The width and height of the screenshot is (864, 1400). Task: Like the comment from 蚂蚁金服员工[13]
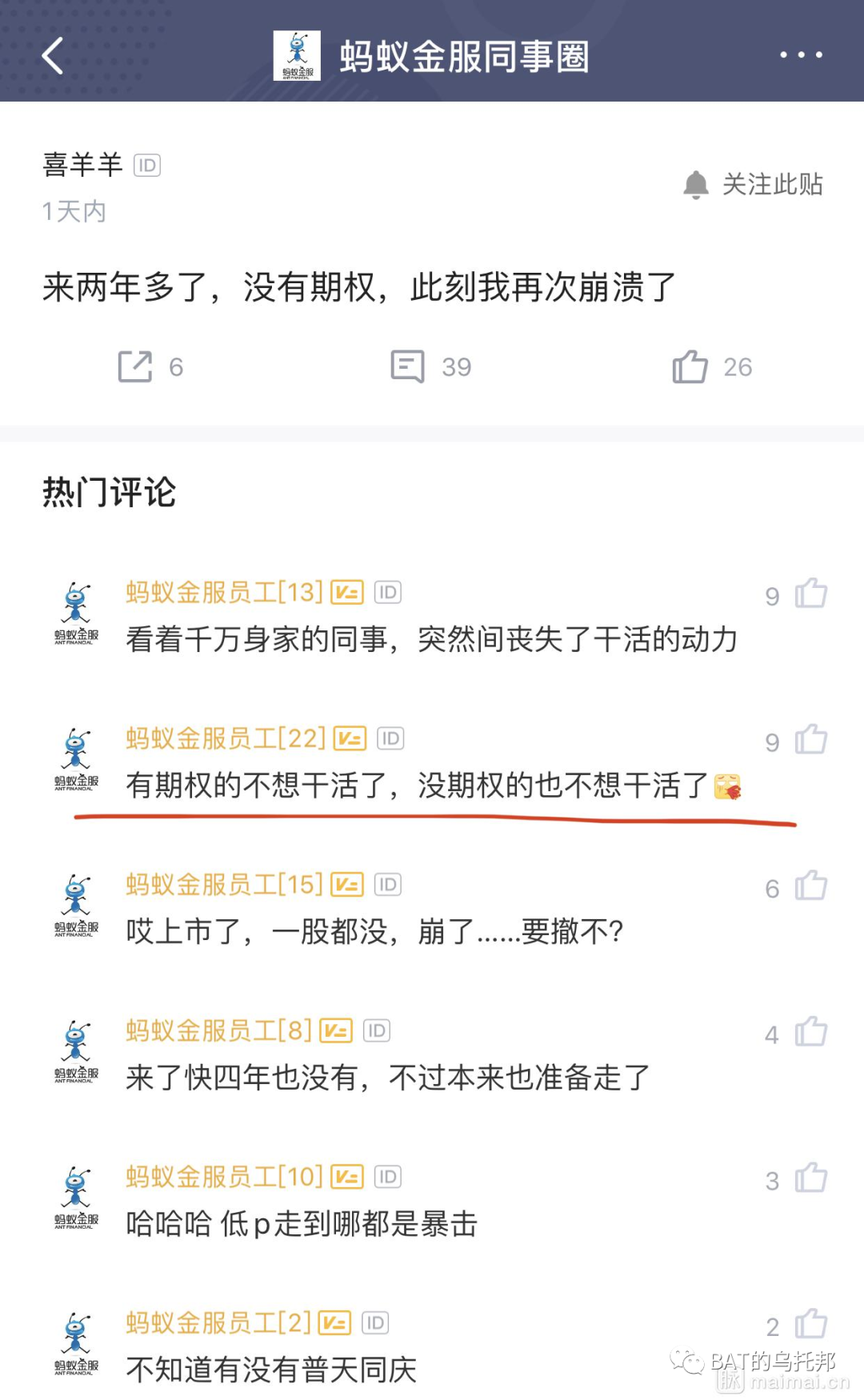[x=810, y=594]
